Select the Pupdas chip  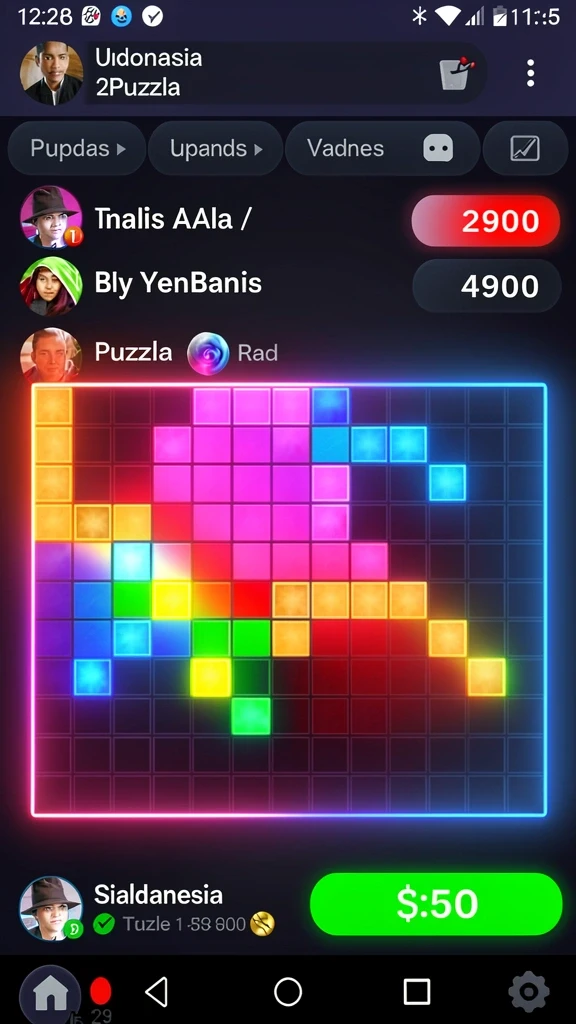[77, 148]
